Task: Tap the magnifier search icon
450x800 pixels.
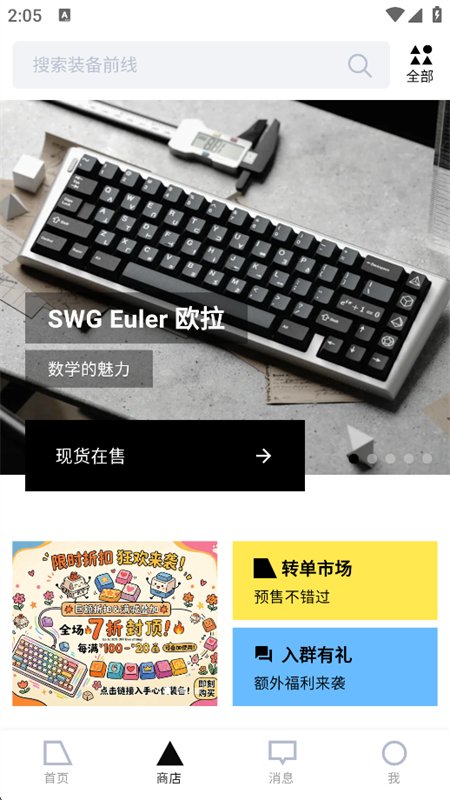Action: pos(360,66)
